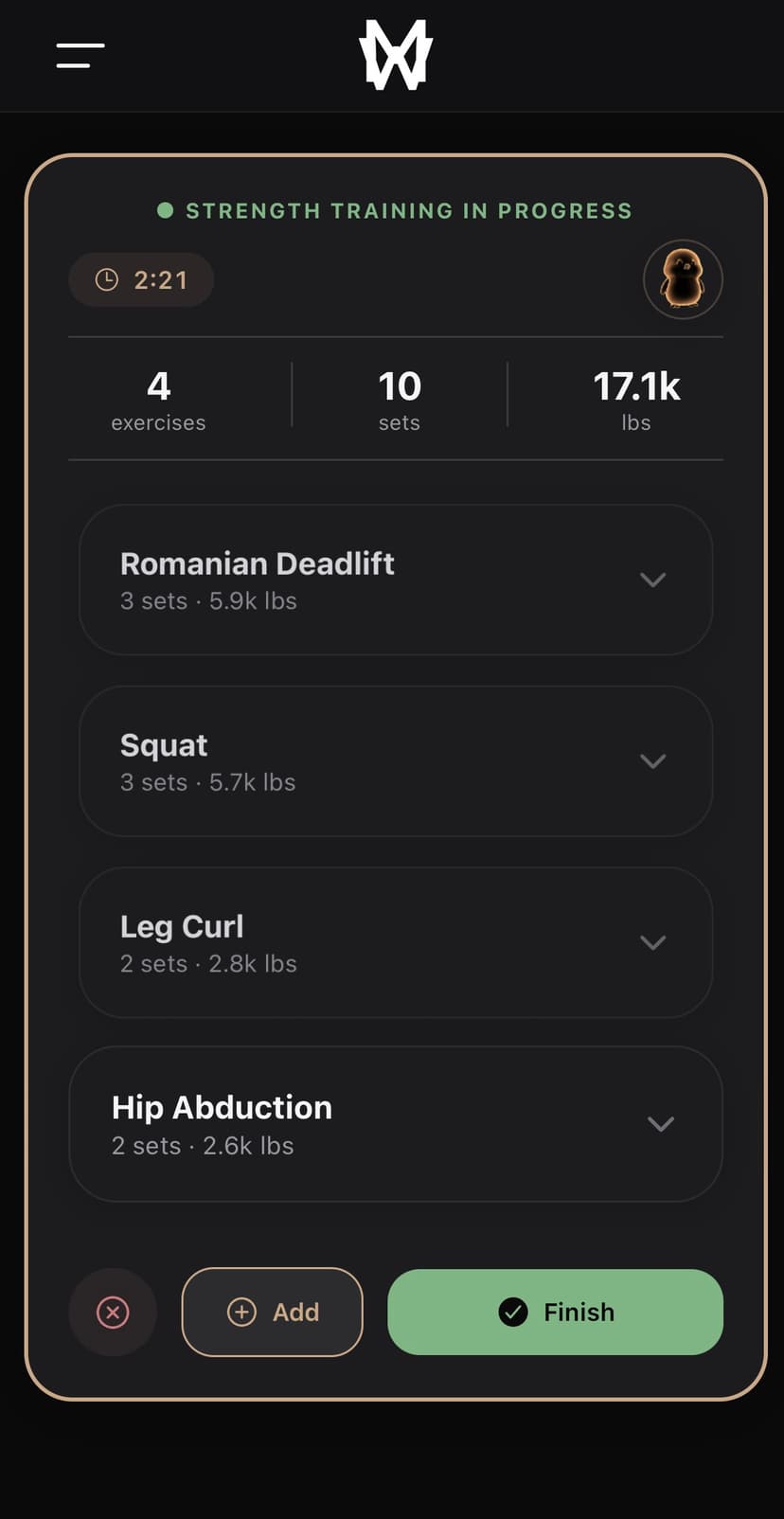Click the clock icon beside workout timer

point(106,279)
